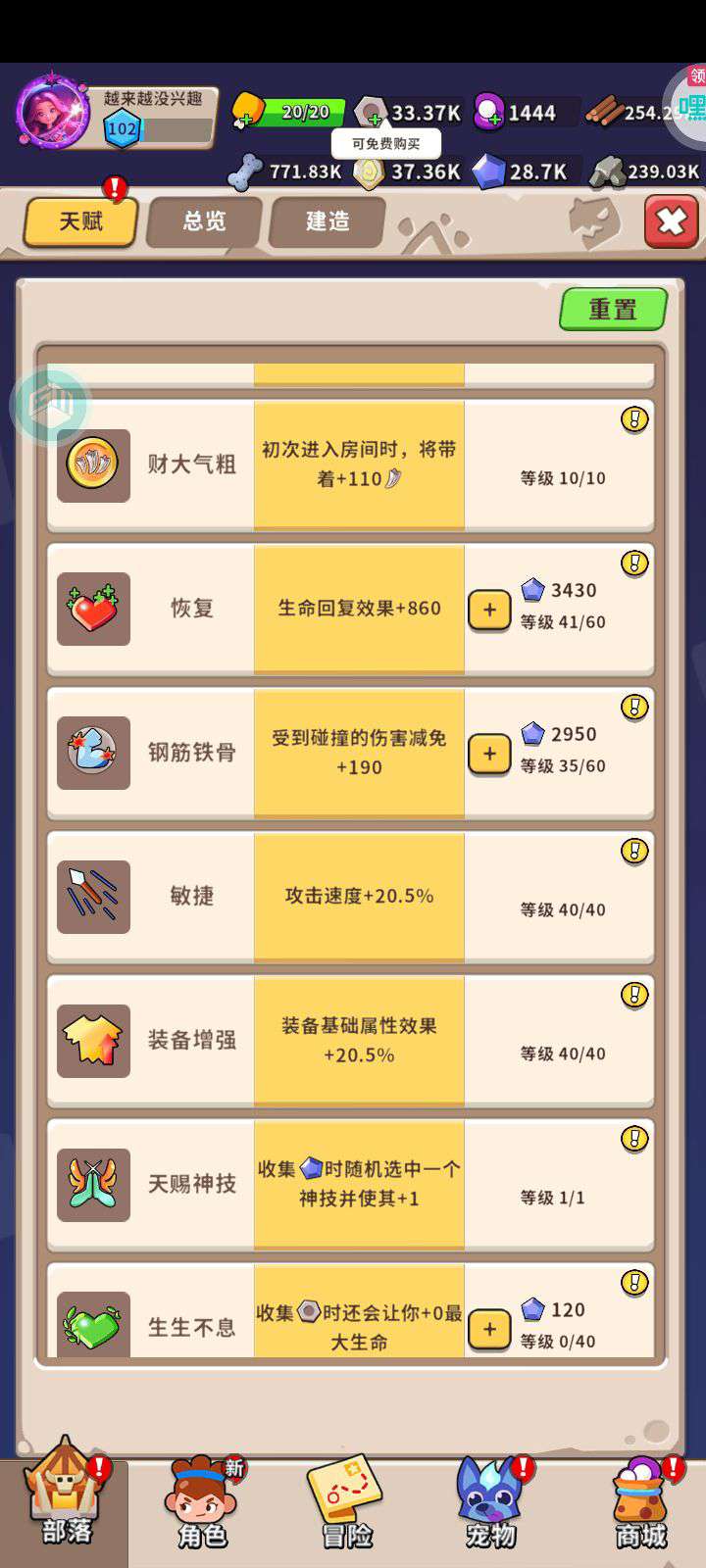Switch to the 建造 tab
This screenshot has height=1568, width=706.
tap(328, 221)
